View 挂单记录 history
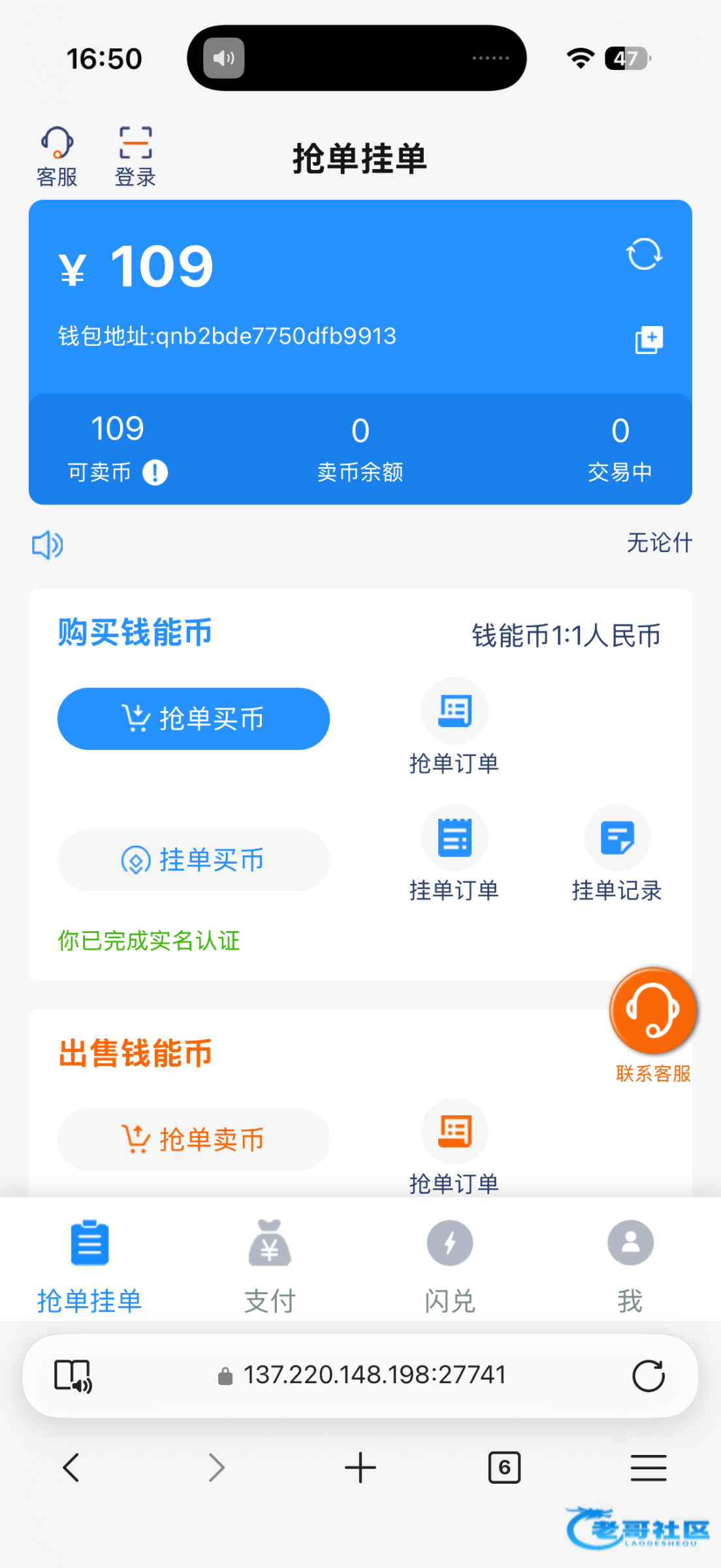Screen dimensions: 721x1568 point(617,853)
